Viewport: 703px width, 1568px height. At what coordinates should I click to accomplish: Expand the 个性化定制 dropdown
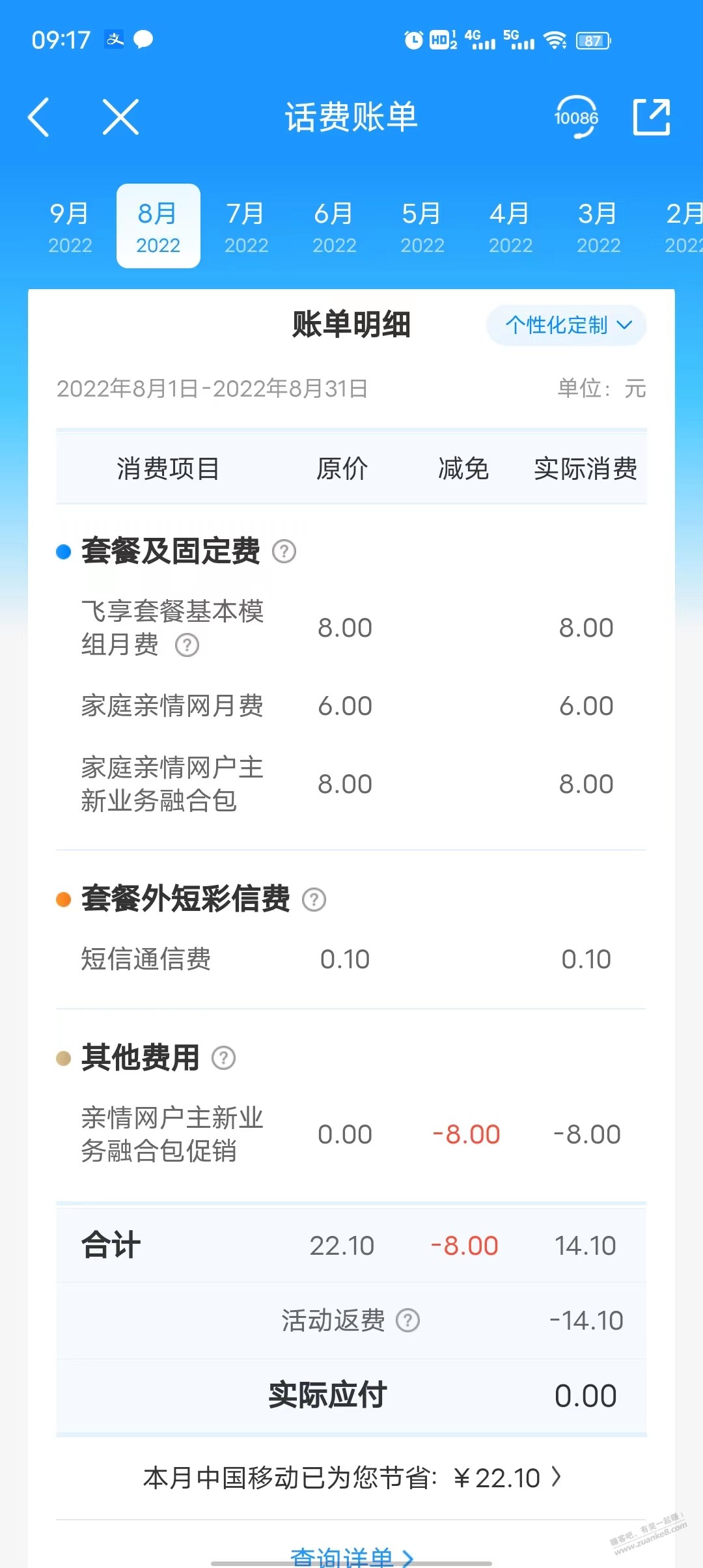(x=566, y=325)
